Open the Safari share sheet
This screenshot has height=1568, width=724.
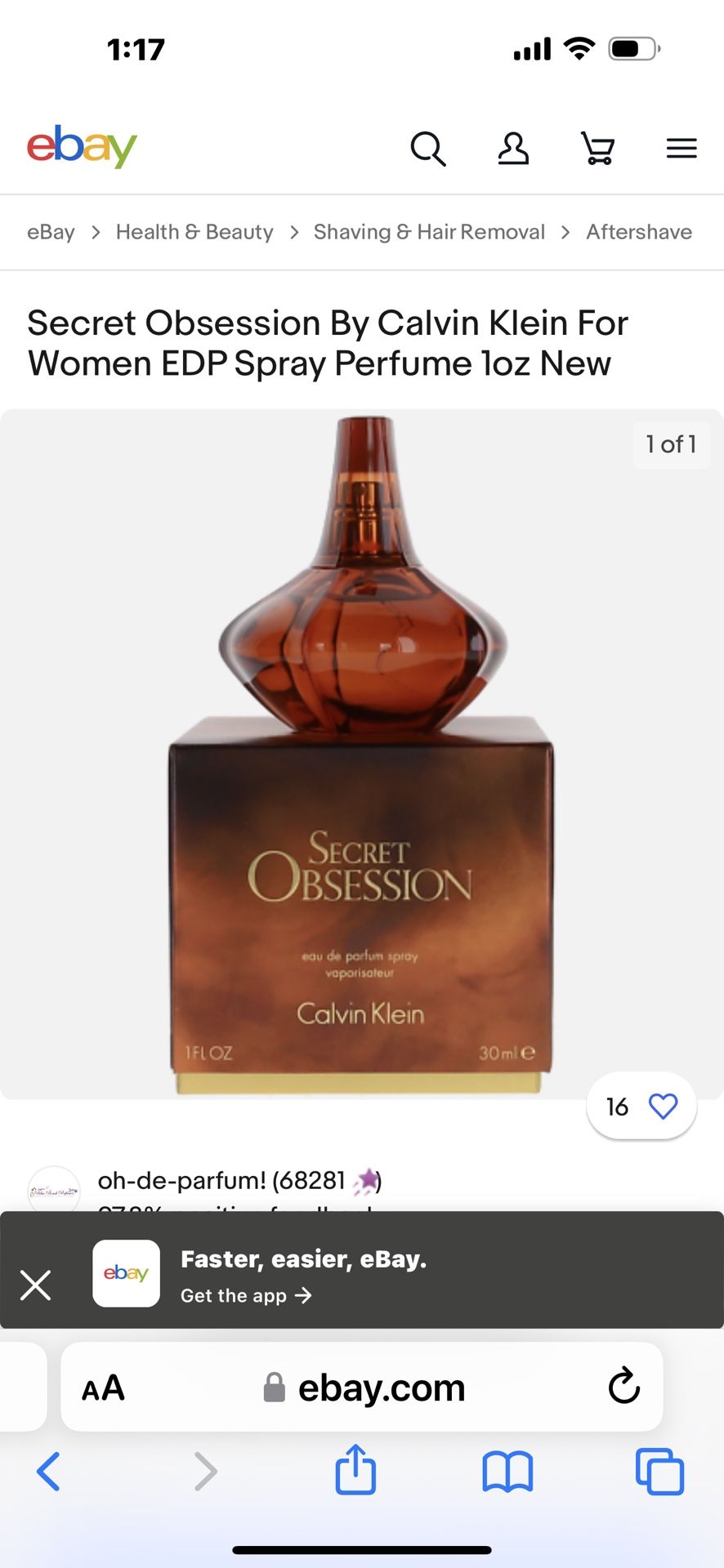click(x=355, y=1469)
